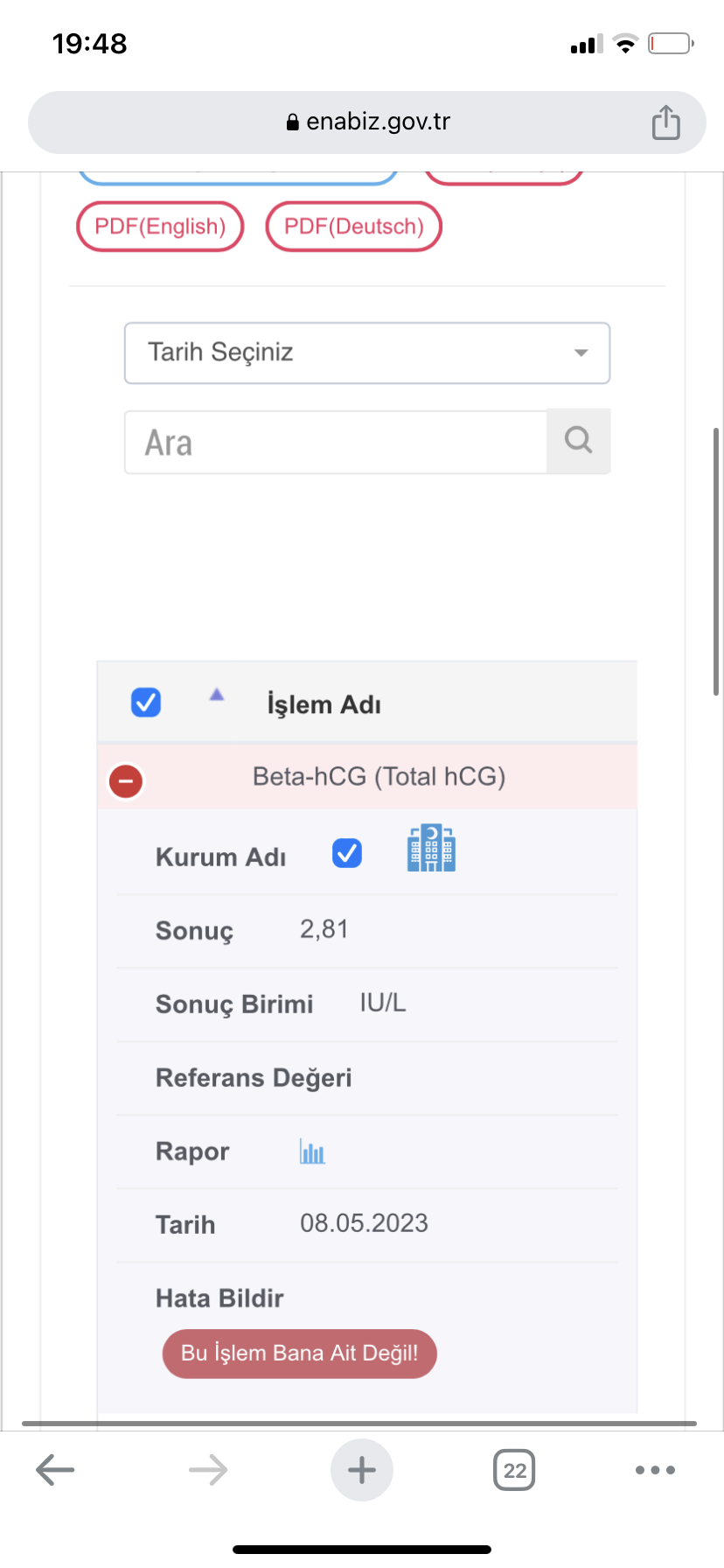Open the tab switcher showing 22
The height and width of the screenshot is (1568, 724).
514,1470
